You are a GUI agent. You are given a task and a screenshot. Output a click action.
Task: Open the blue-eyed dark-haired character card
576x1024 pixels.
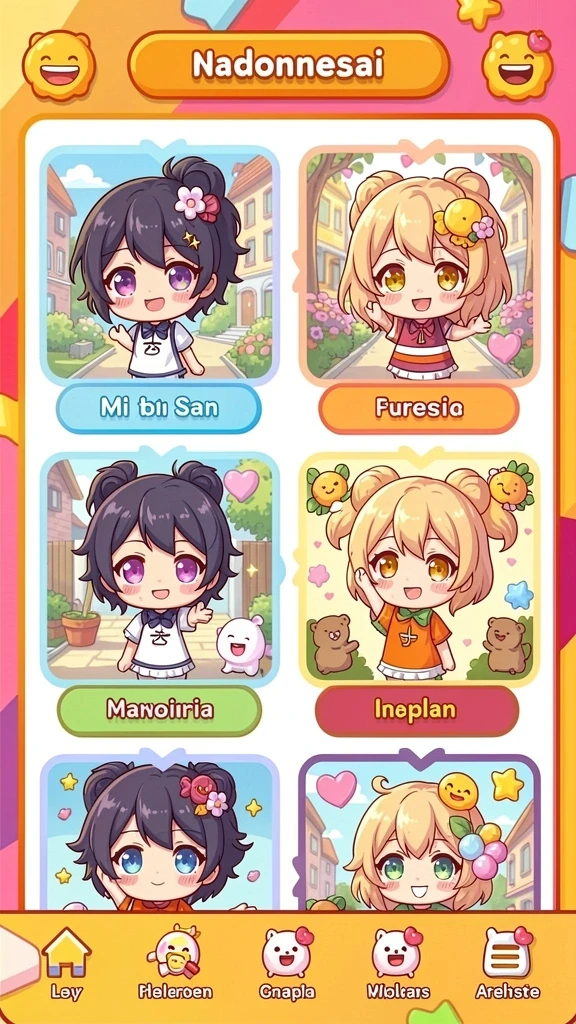pyautogui.click(x=159, y=831)
